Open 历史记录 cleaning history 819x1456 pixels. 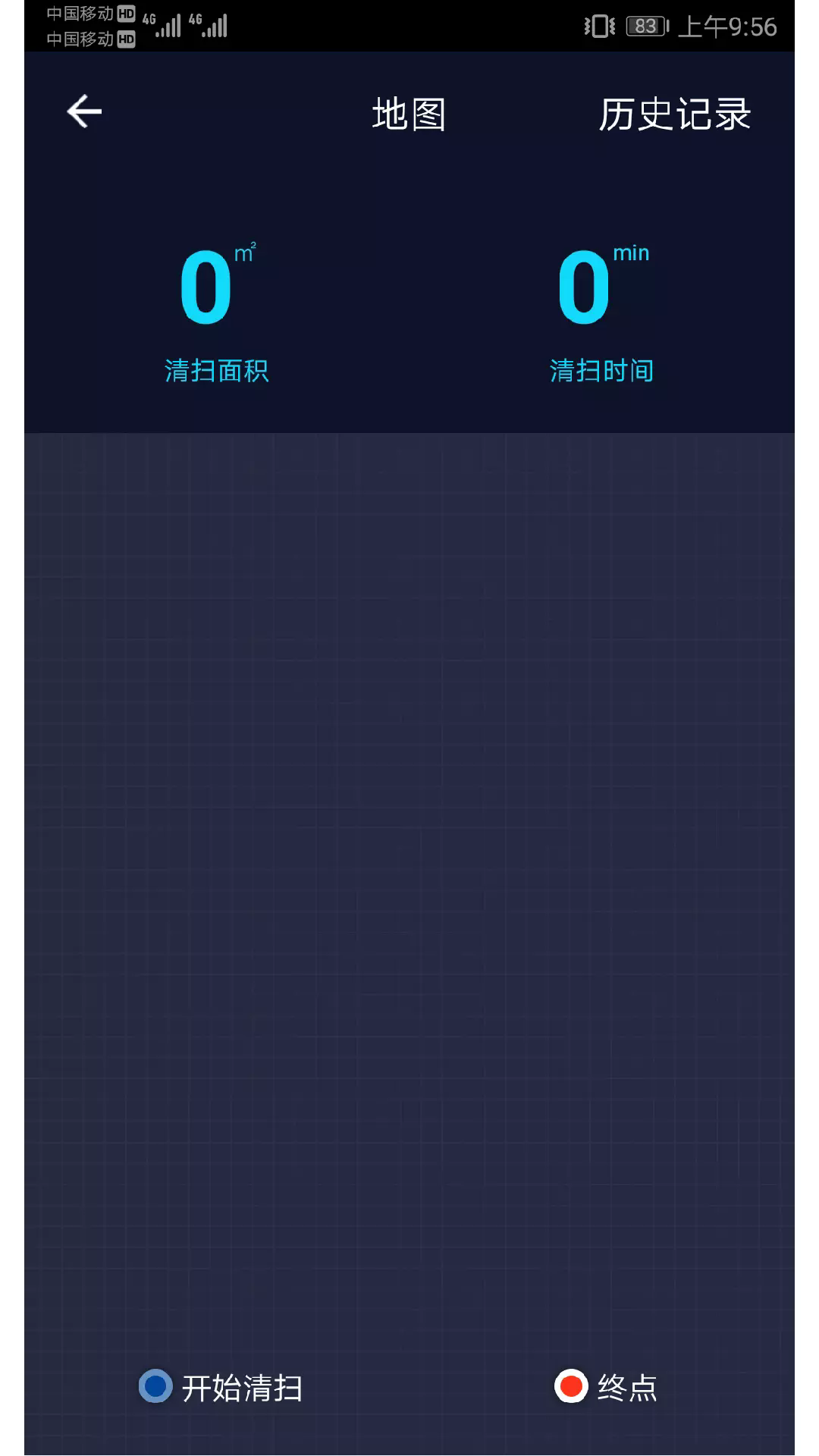click(x=674, y=115)
